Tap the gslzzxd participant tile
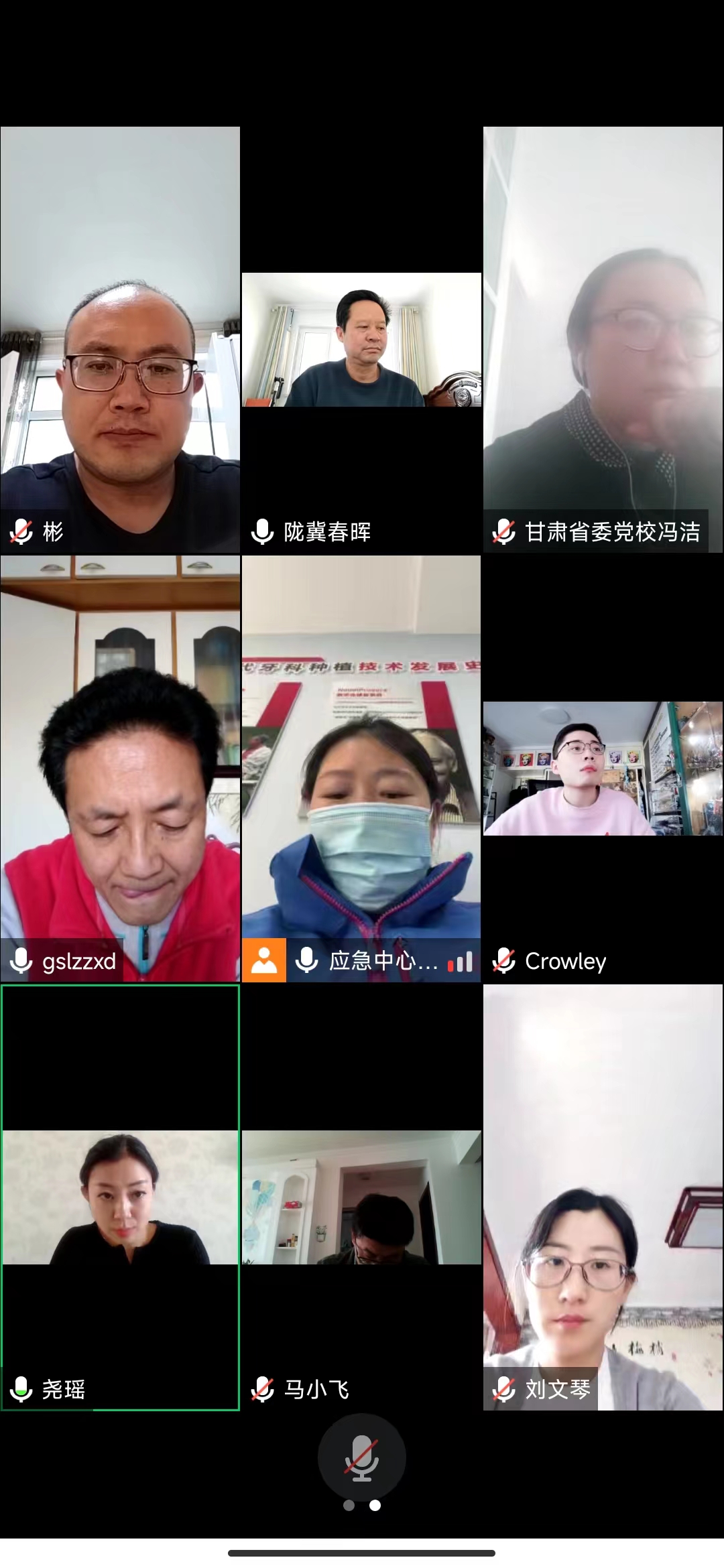Screen dimensions: 724x1568 coord(121,769)
